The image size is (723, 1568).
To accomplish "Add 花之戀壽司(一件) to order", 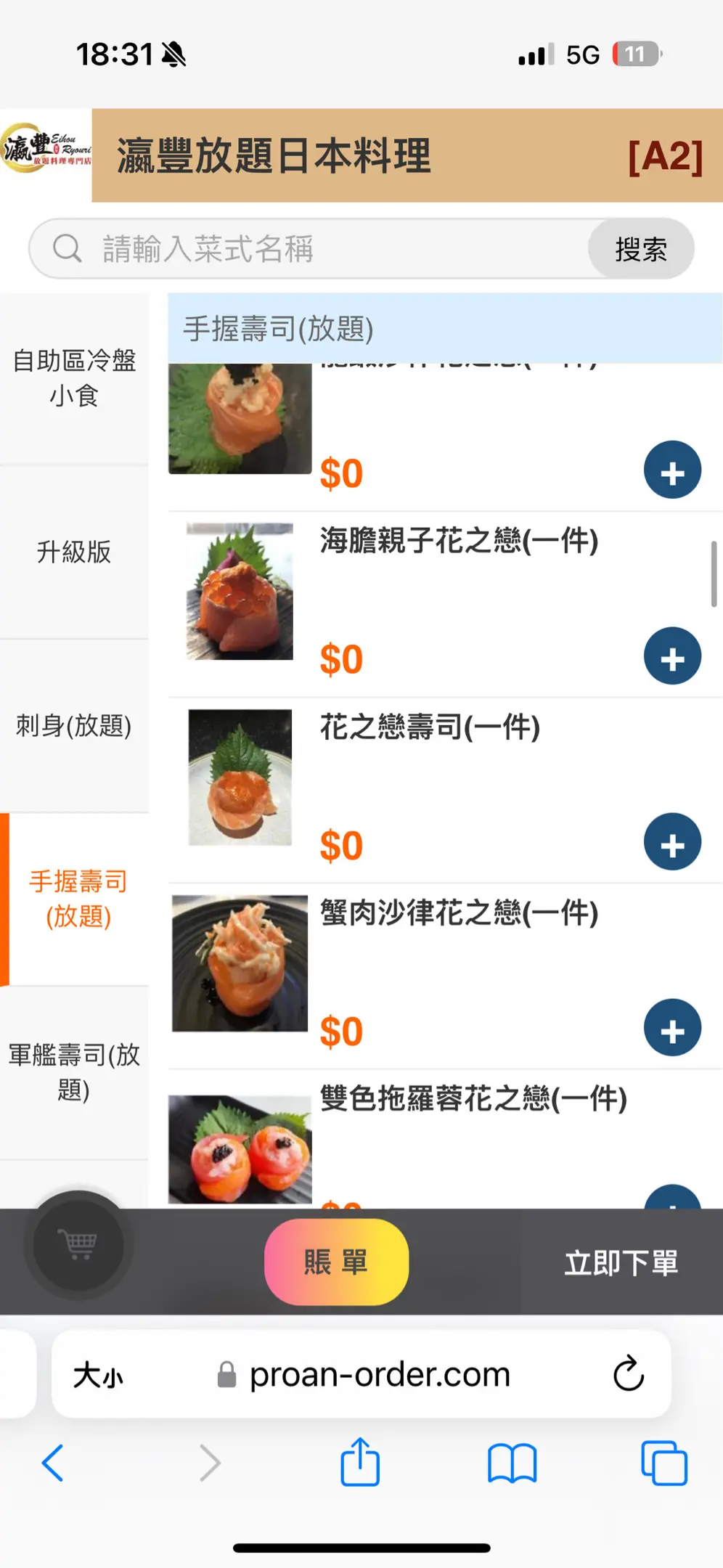I will click(672, 842).
